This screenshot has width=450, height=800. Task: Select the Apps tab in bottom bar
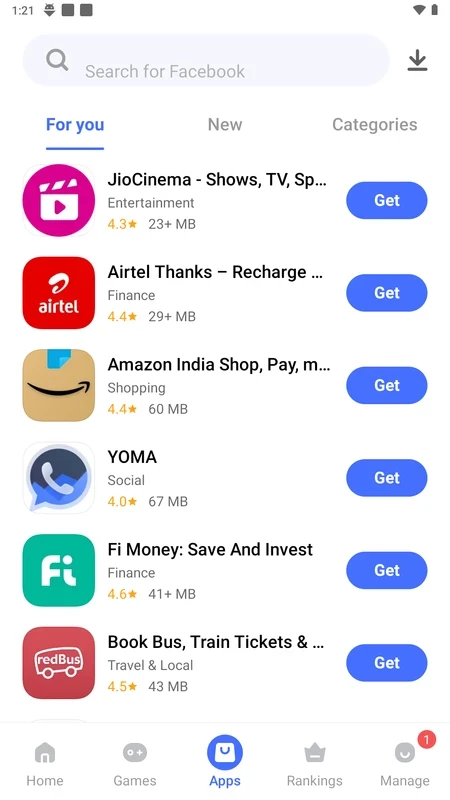pyautogui.click(x=225, y=762)
